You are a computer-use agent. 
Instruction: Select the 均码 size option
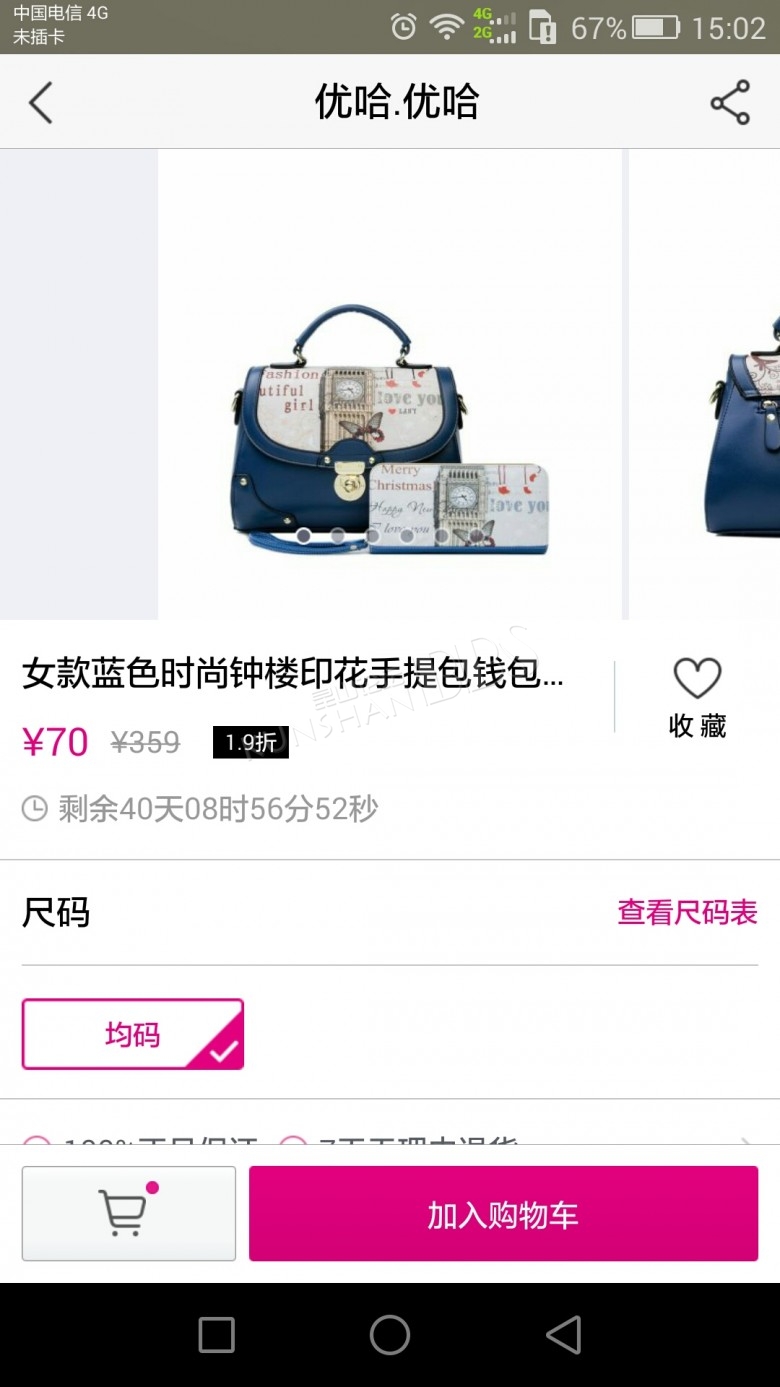point(133,1034)
